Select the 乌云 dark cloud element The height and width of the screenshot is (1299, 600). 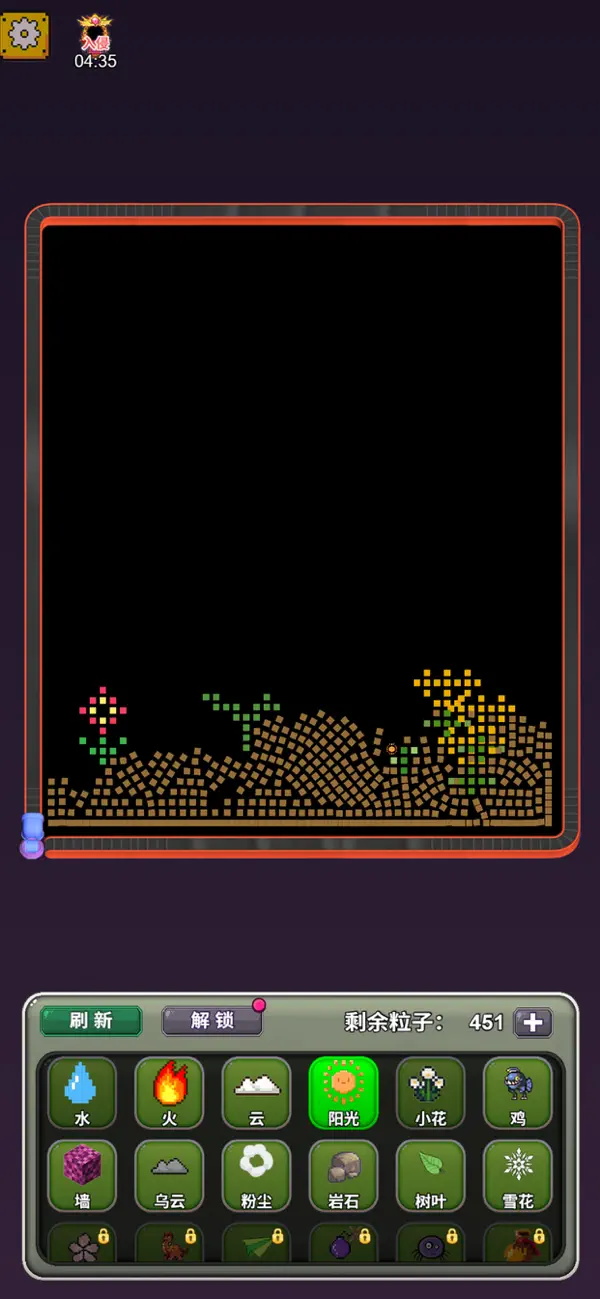click(x=169, y=1176)
